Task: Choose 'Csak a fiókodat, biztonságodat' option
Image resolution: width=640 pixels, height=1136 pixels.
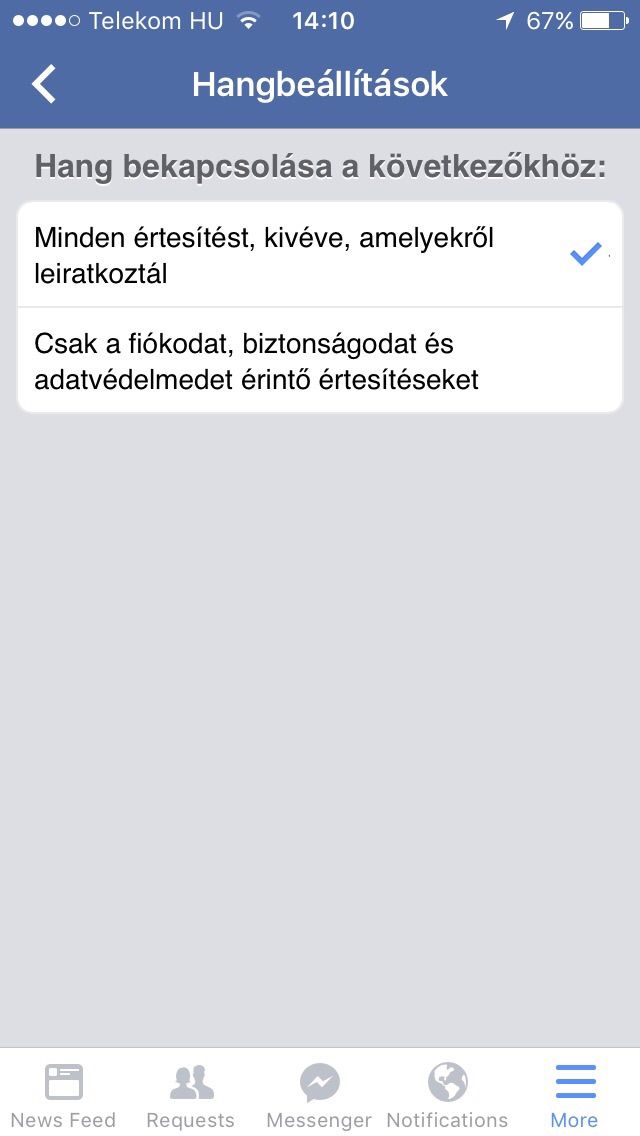Action: coord(320,361)
